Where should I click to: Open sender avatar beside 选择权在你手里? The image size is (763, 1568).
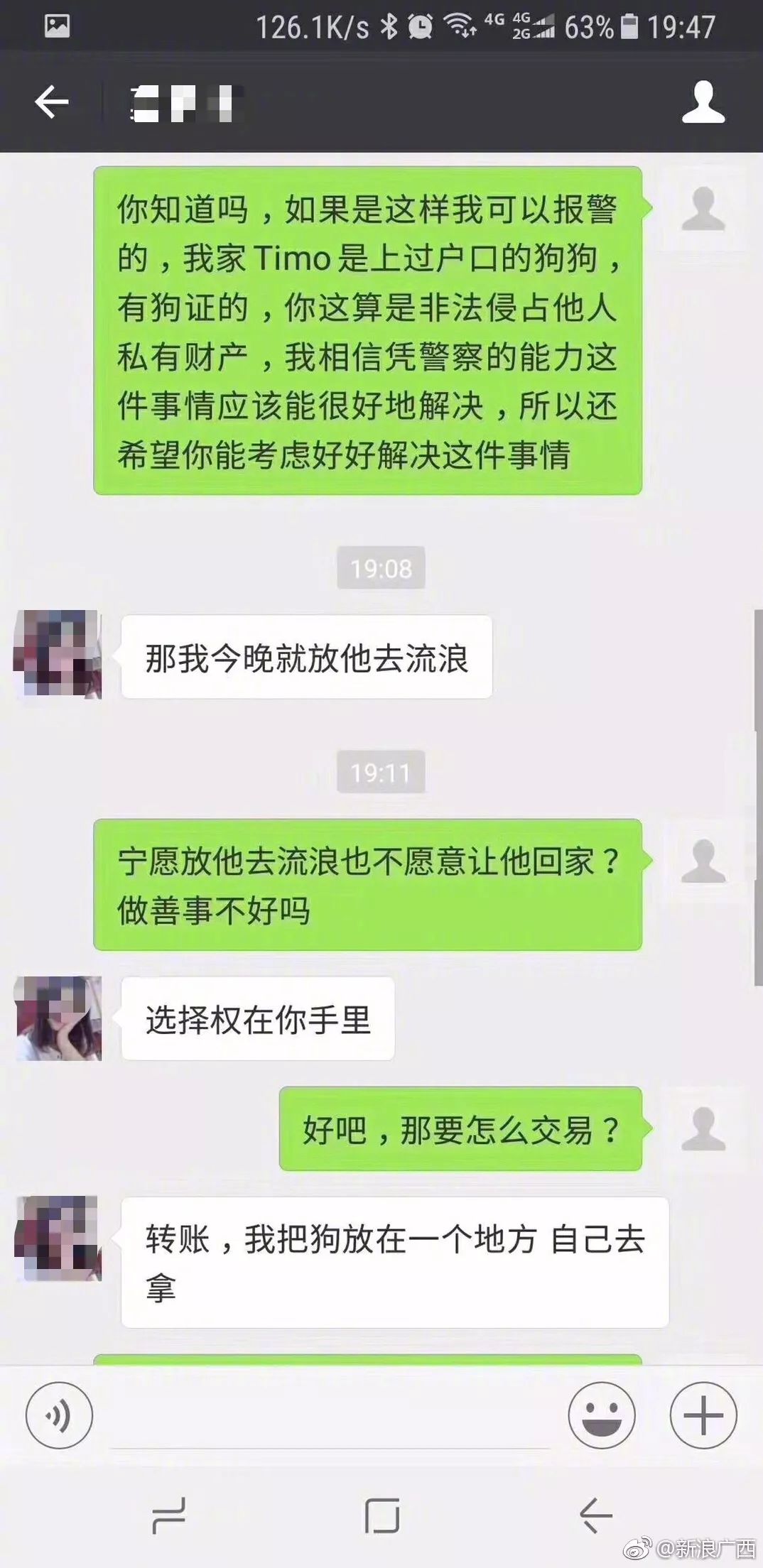point(58,1018)
